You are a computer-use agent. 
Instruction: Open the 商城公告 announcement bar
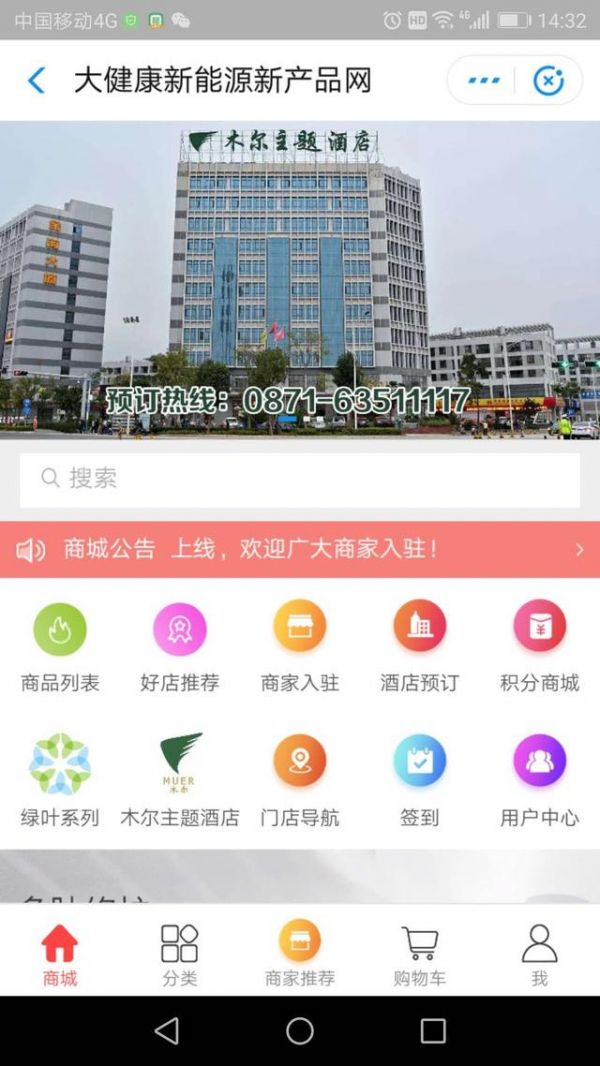coord(300,549)
